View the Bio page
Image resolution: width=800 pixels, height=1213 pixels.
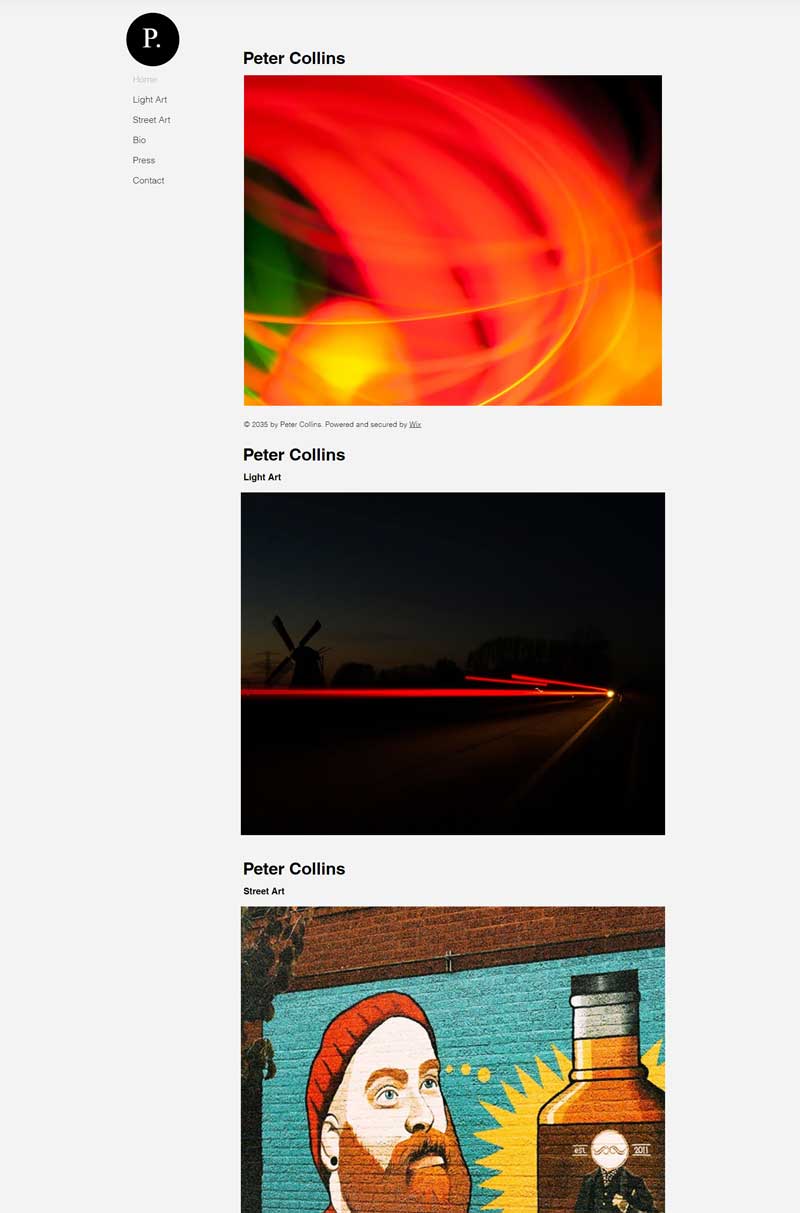point(139,140)
